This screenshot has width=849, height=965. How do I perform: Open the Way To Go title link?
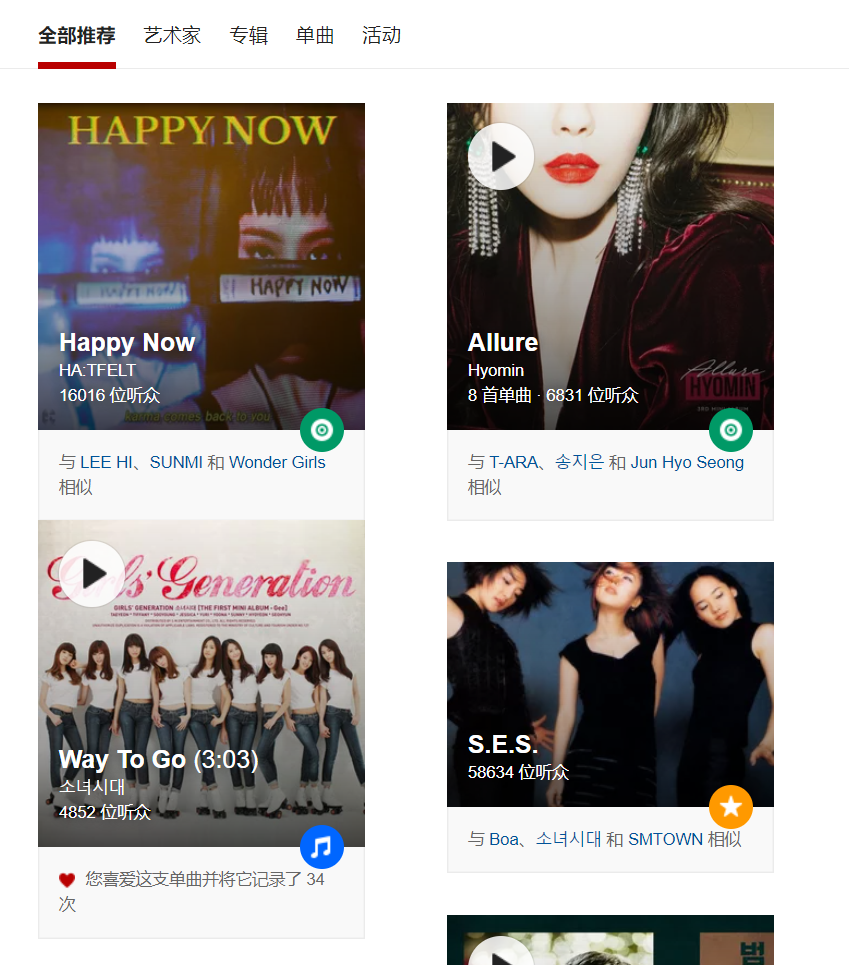[123, 760]
